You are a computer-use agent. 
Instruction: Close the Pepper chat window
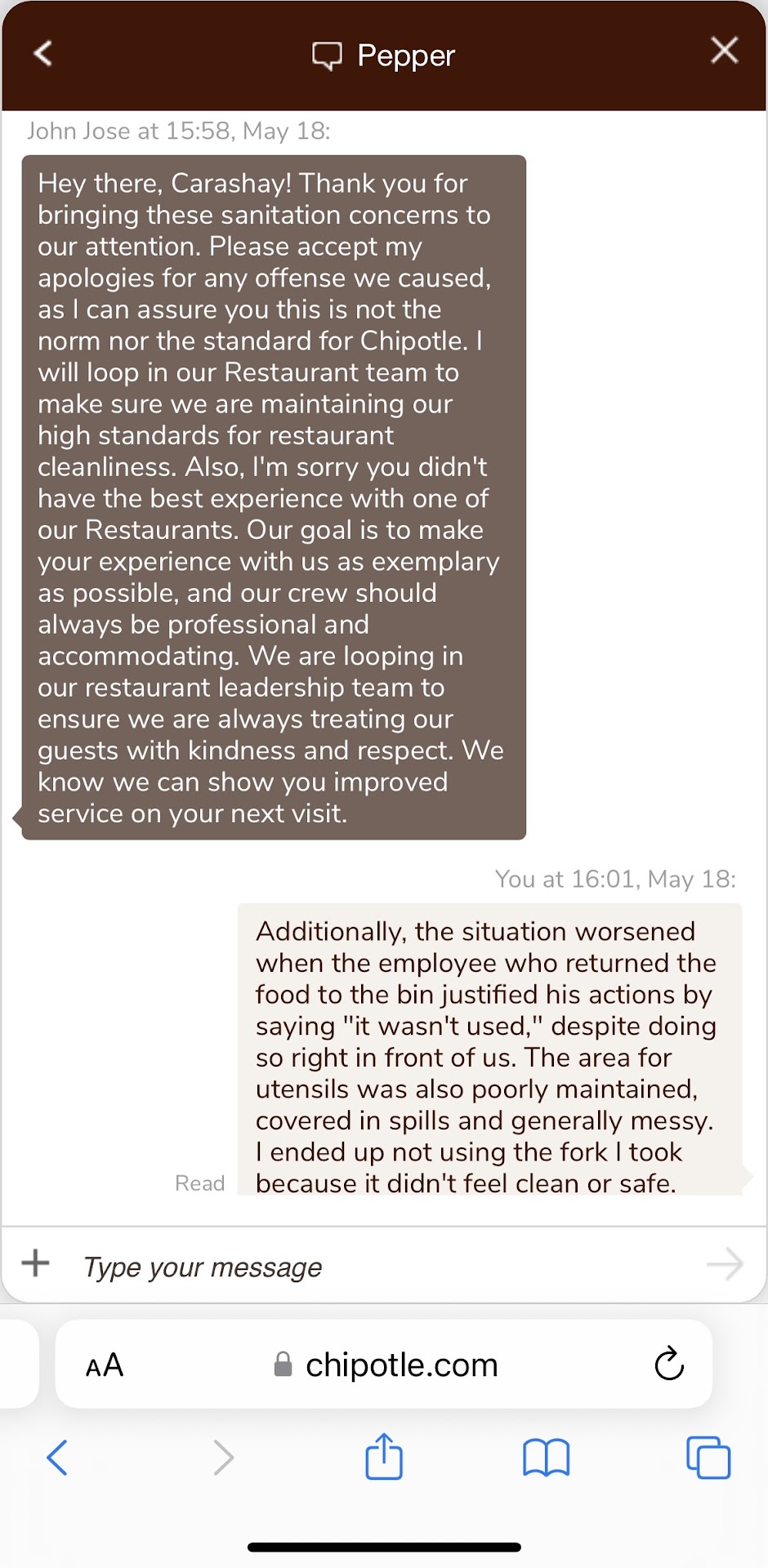724,51
